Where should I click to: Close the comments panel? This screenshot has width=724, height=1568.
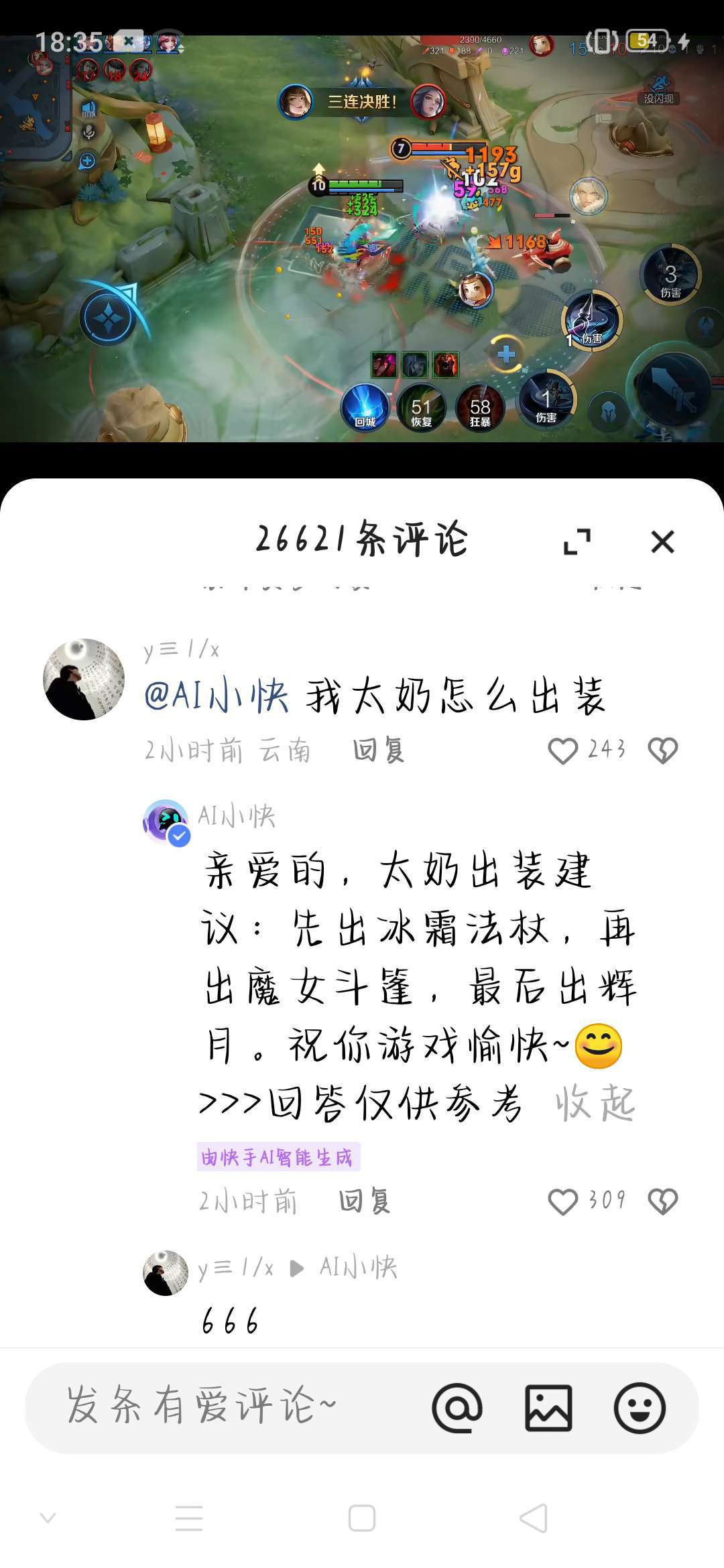coord(662,541)
